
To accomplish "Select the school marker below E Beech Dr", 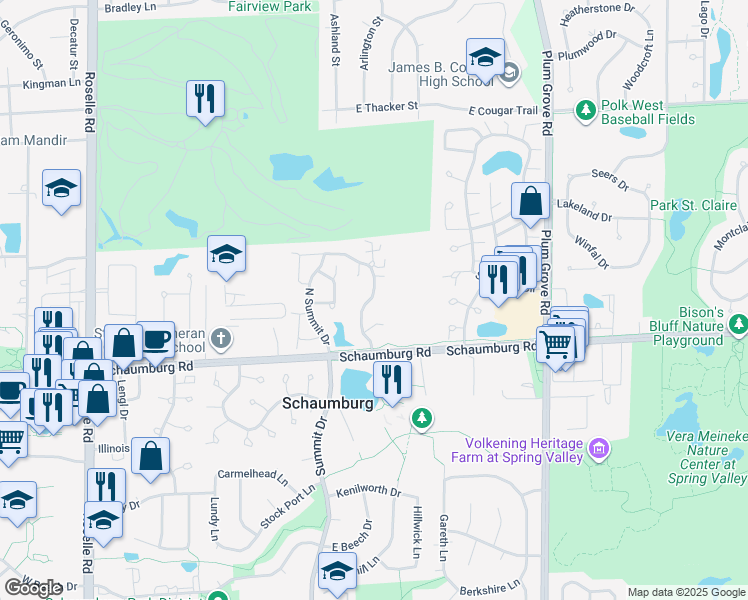I will pyautogui.click(x=337, y=572).
